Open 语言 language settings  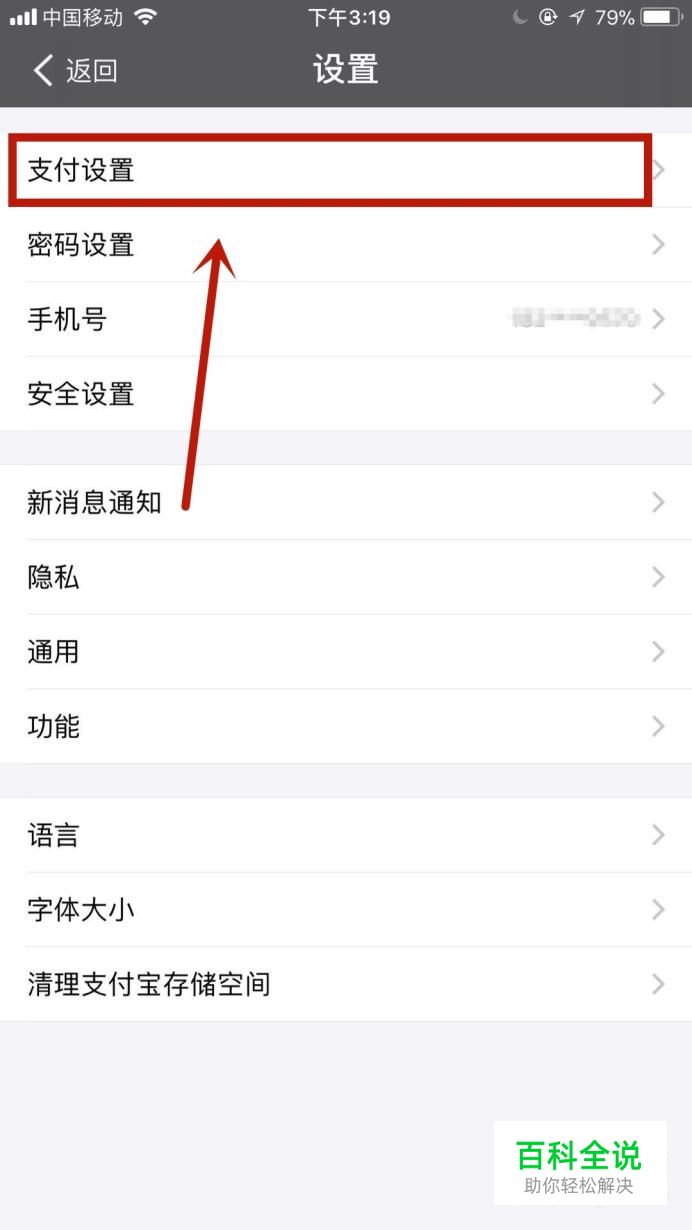346,835
